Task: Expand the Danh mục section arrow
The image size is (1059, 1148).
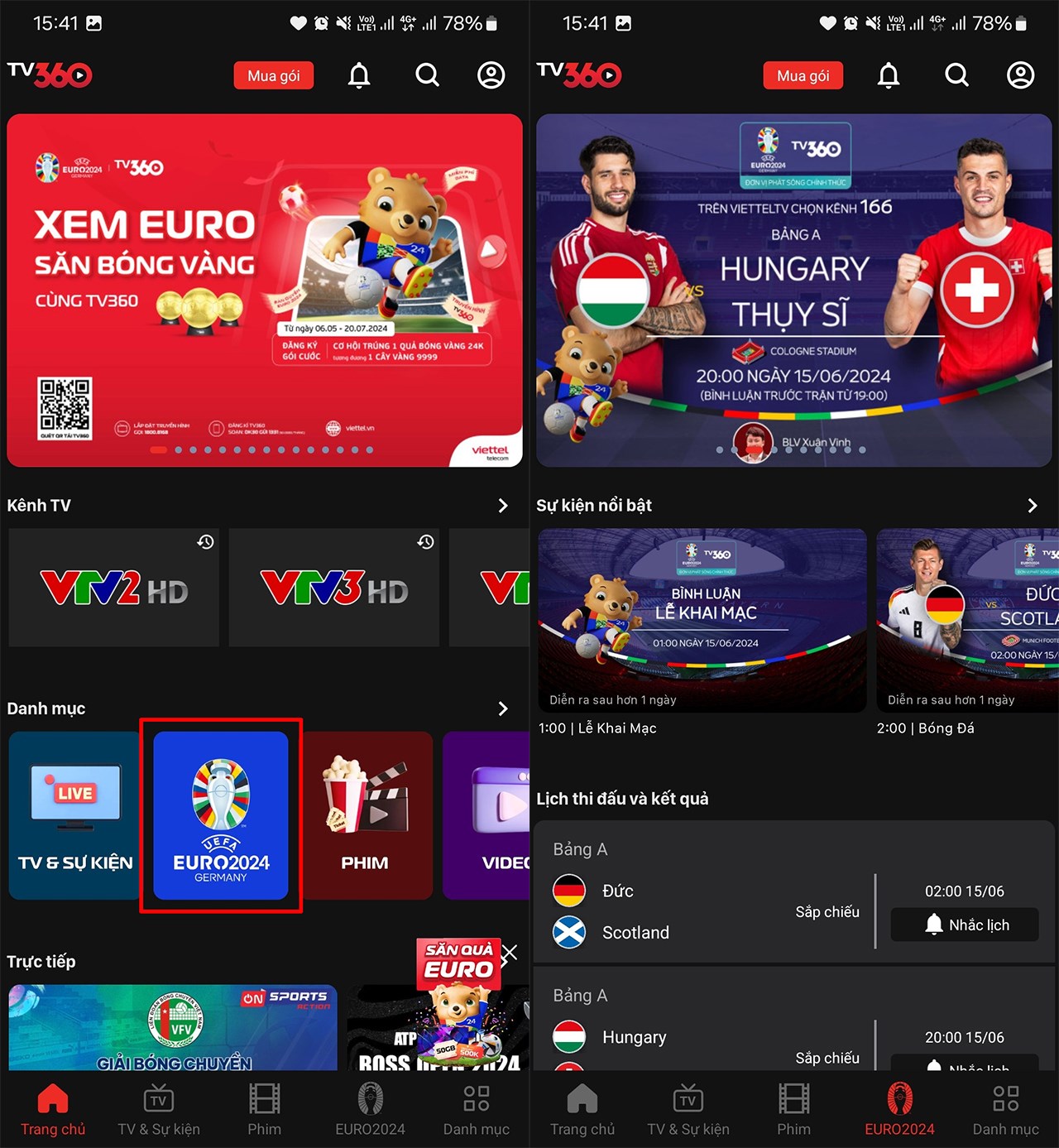Action: tap(502, 708)
